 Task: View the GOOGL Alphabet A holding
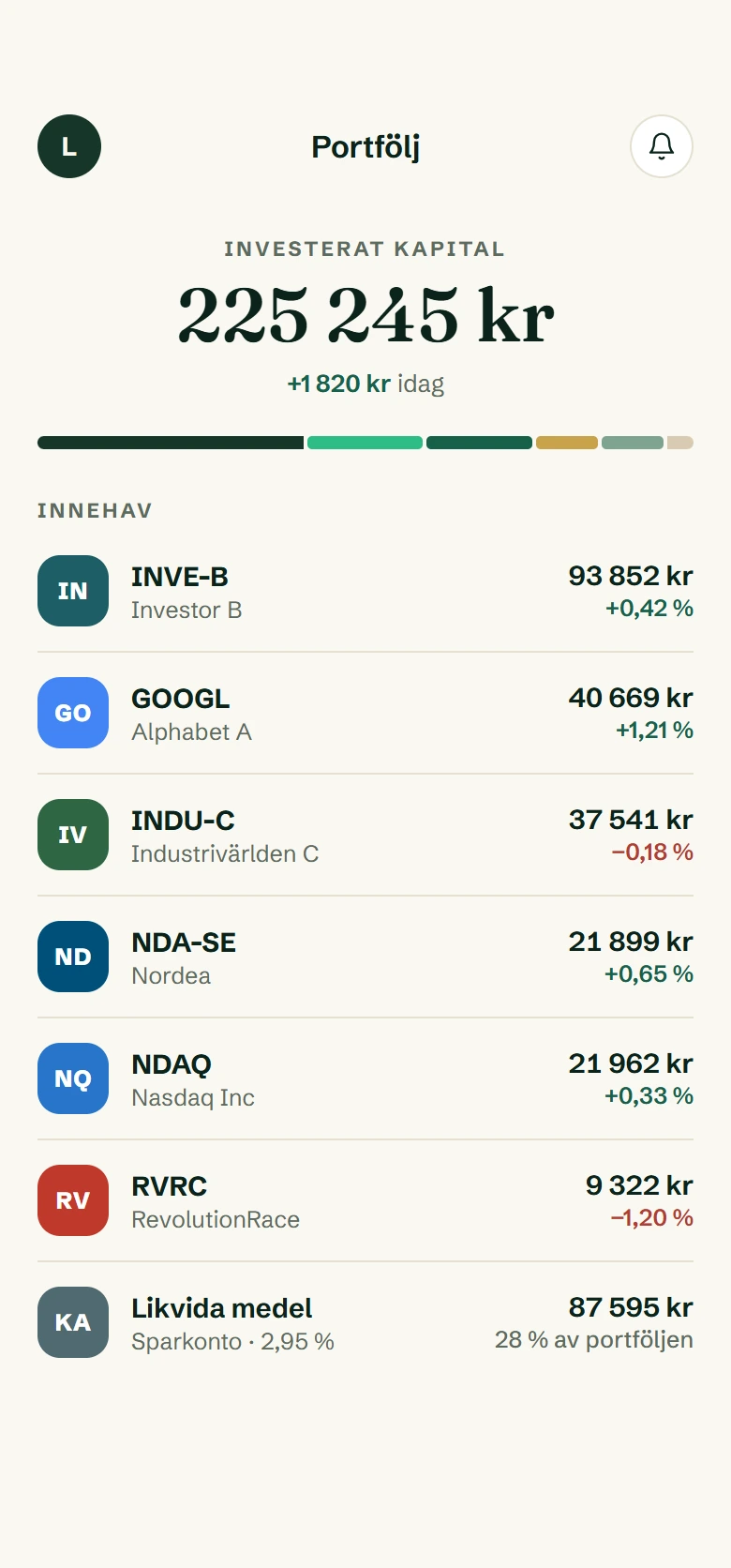pos(365,714)
